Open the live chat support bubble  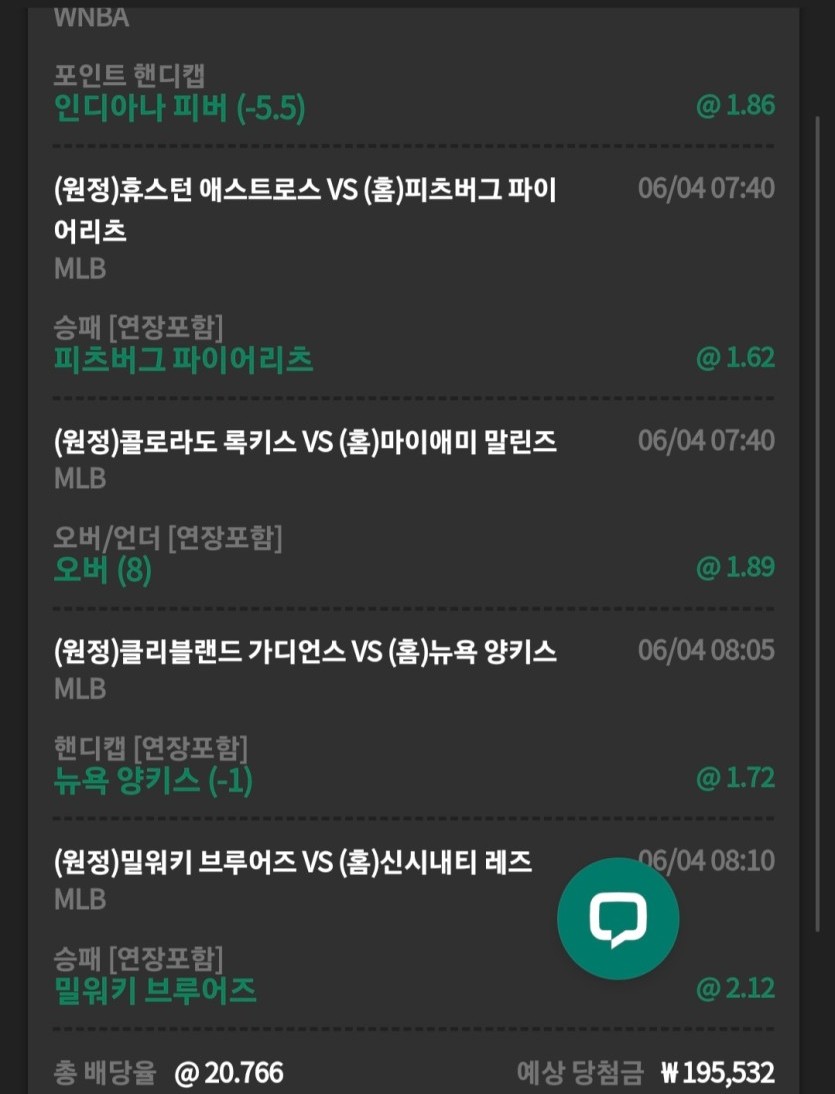[618, 918]
